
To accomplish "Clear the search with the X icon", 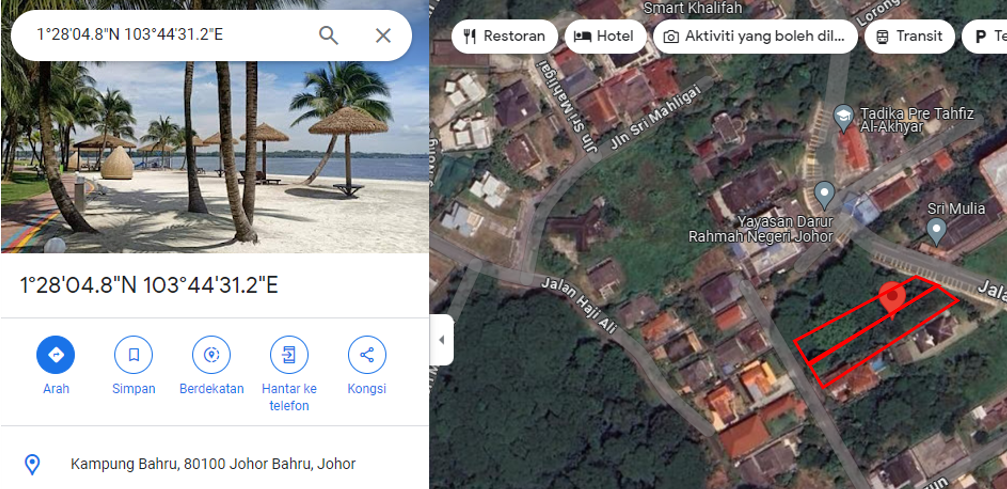I will coord(383,36).
